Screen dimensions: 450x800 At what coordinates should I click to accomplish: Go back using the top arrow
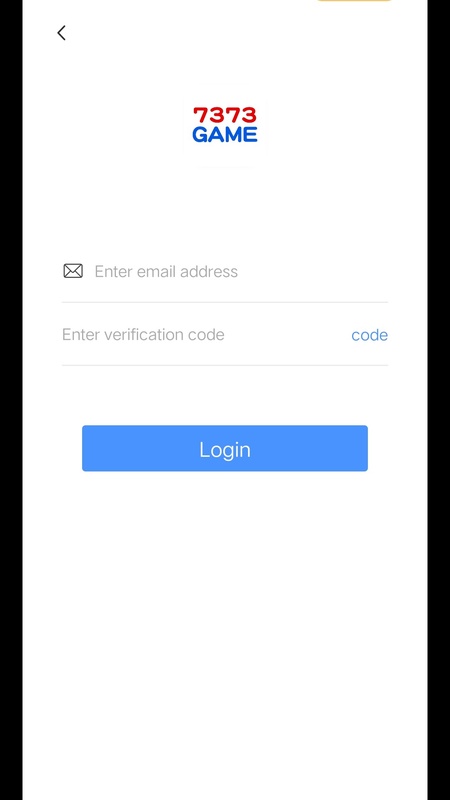[x=61, y=33]
